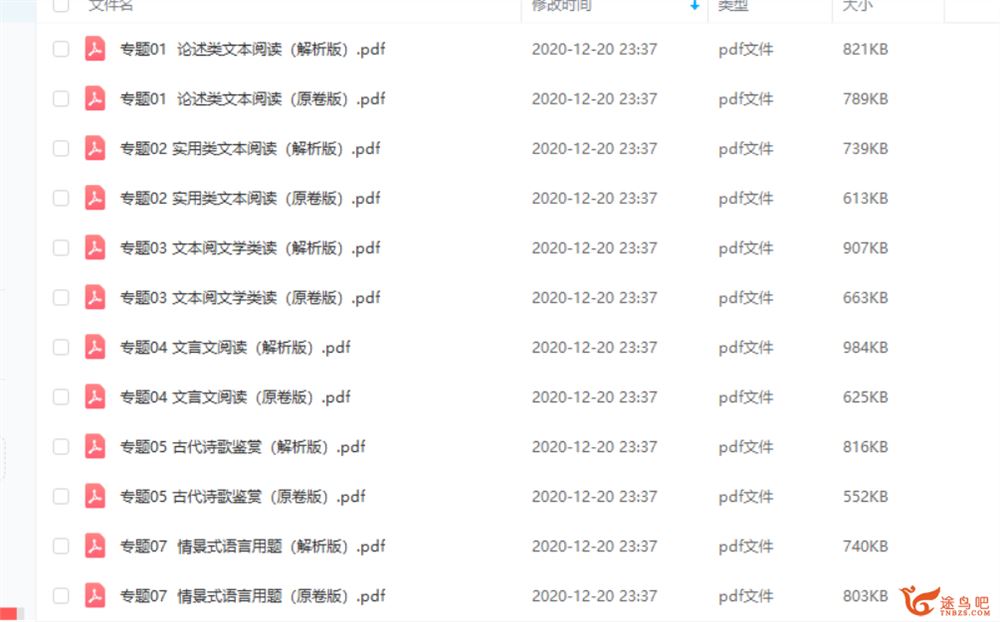Toggle the select-all checkbox beside 文件名

pyautogui.click(x=61, y=5)
